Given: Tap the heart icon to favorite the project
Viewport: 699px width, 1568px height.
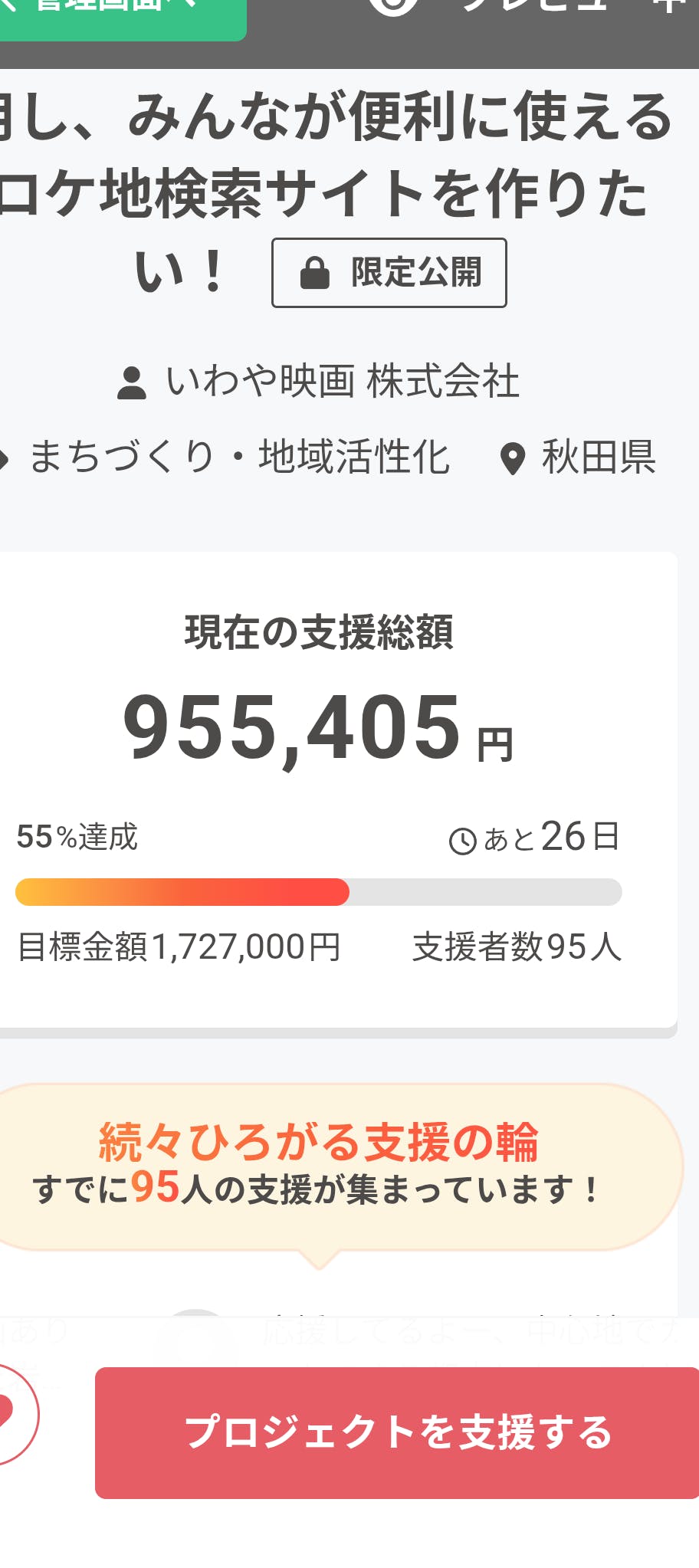Looking at the screenshot, I should pos(11,1414).
